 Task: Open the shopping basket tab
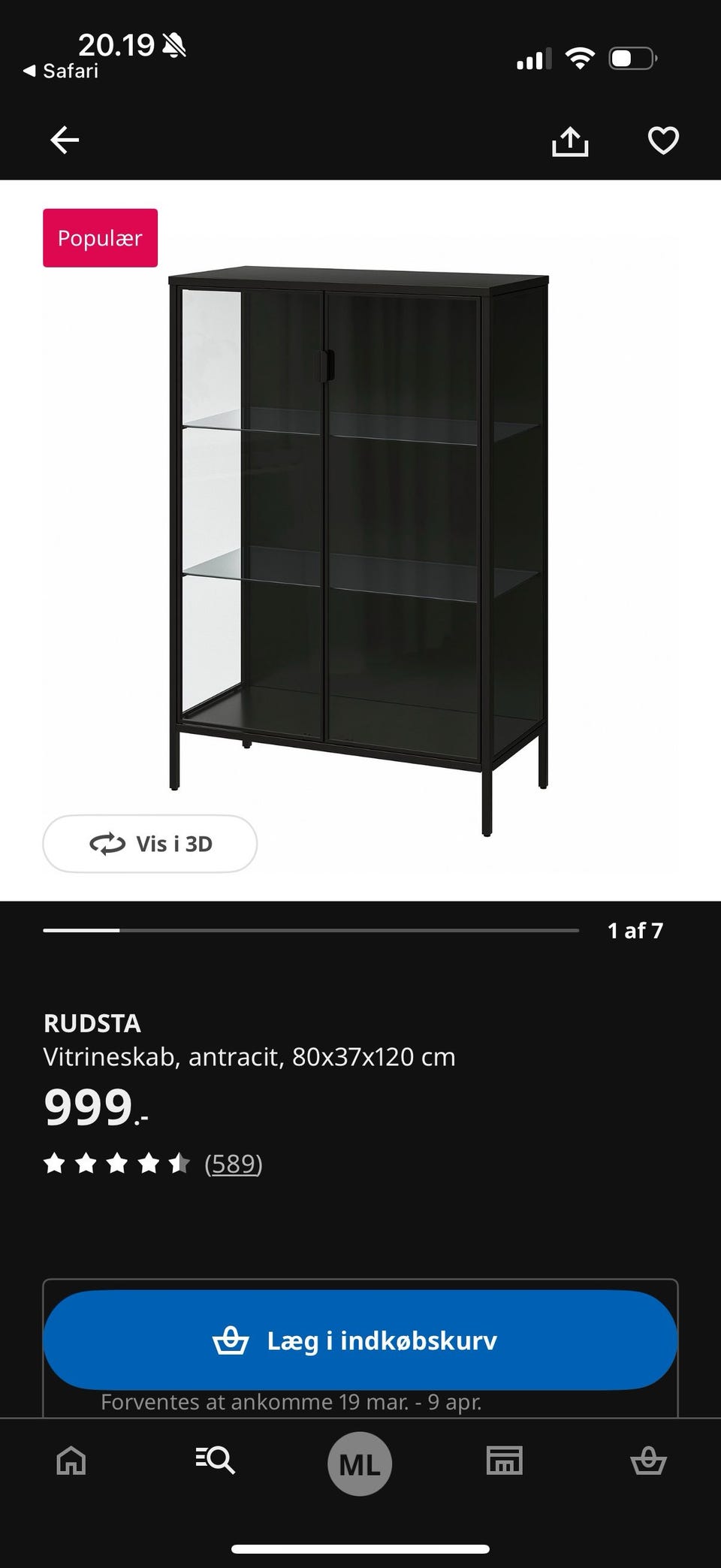pyautogui.click(x=648, y=1461)
